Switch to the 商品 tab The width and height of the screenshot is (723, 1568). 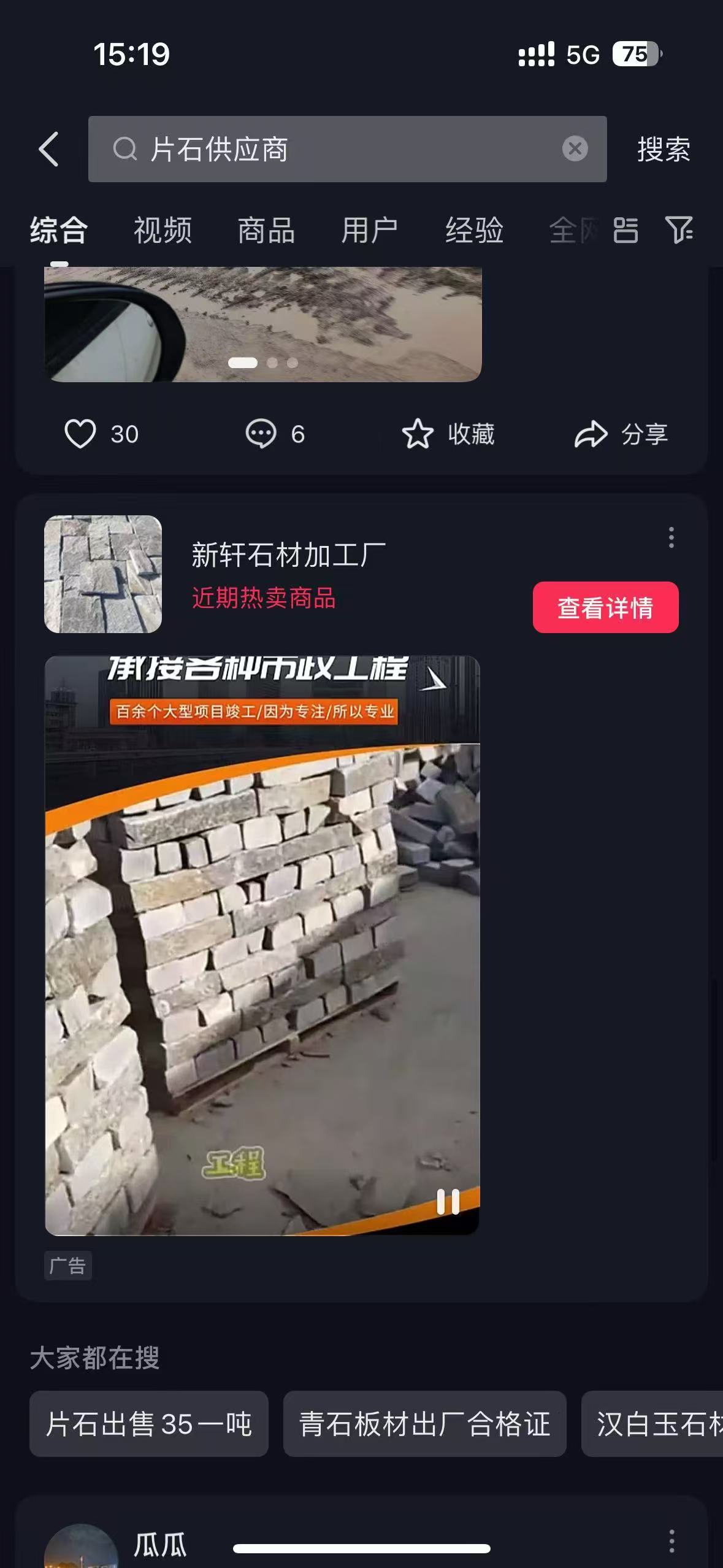[266, 231]
